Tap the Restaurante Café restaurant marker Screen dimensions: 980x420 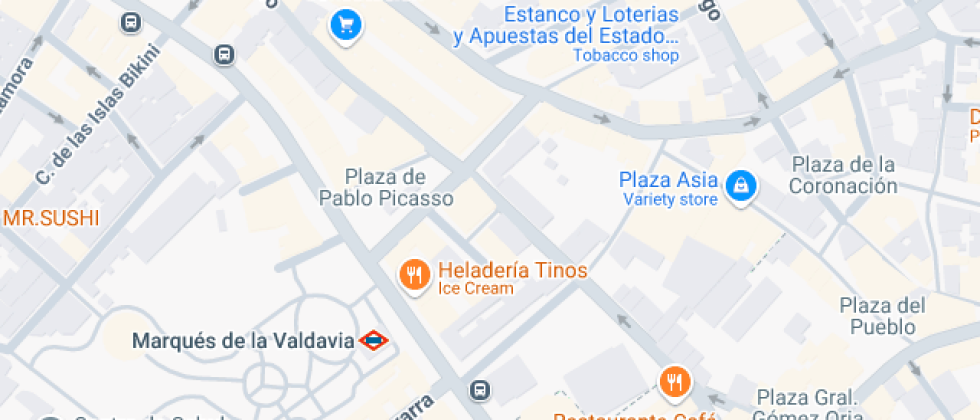[675, 381]
